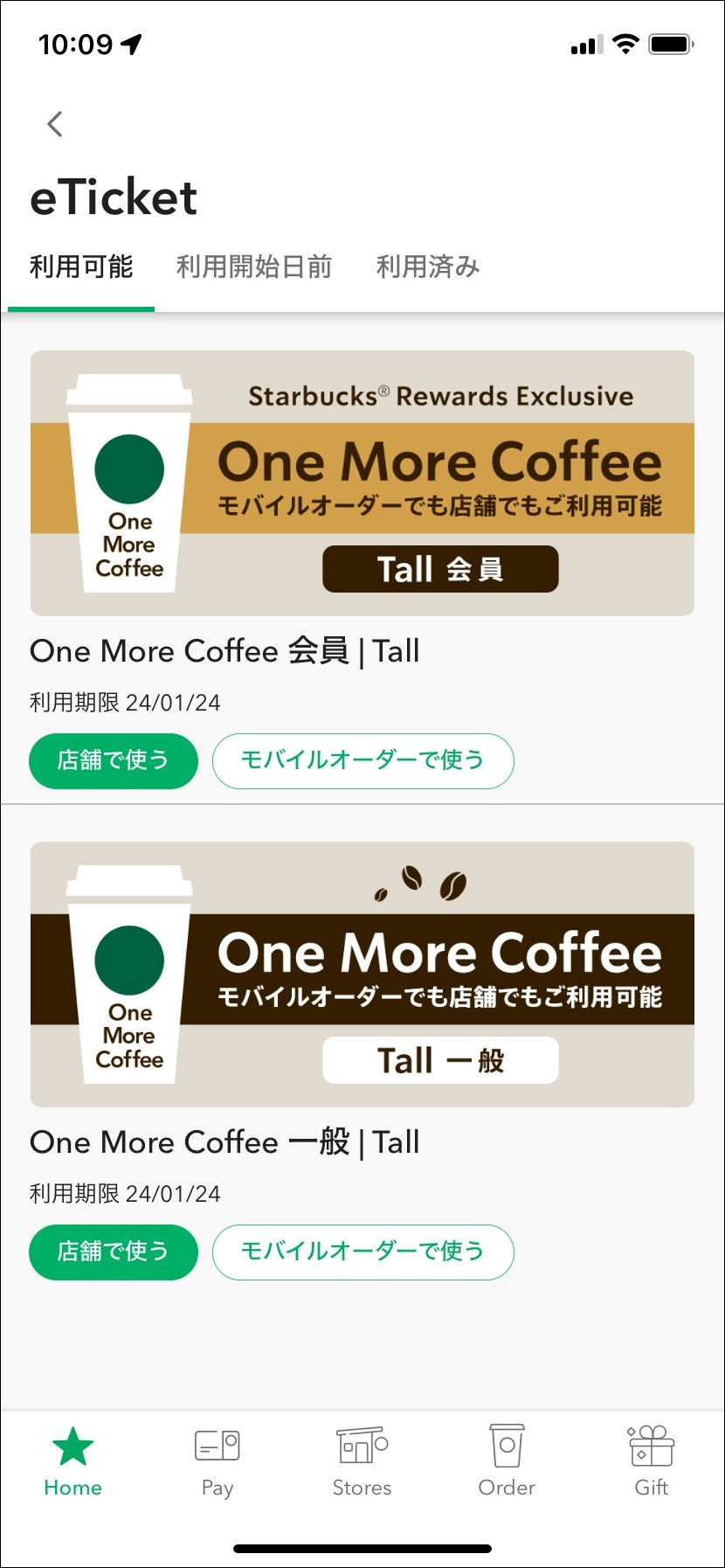Viewport: 725px width, 1568px height.
Task: Tap the back chevron to exit eTicket
Action: click(54, 124)
